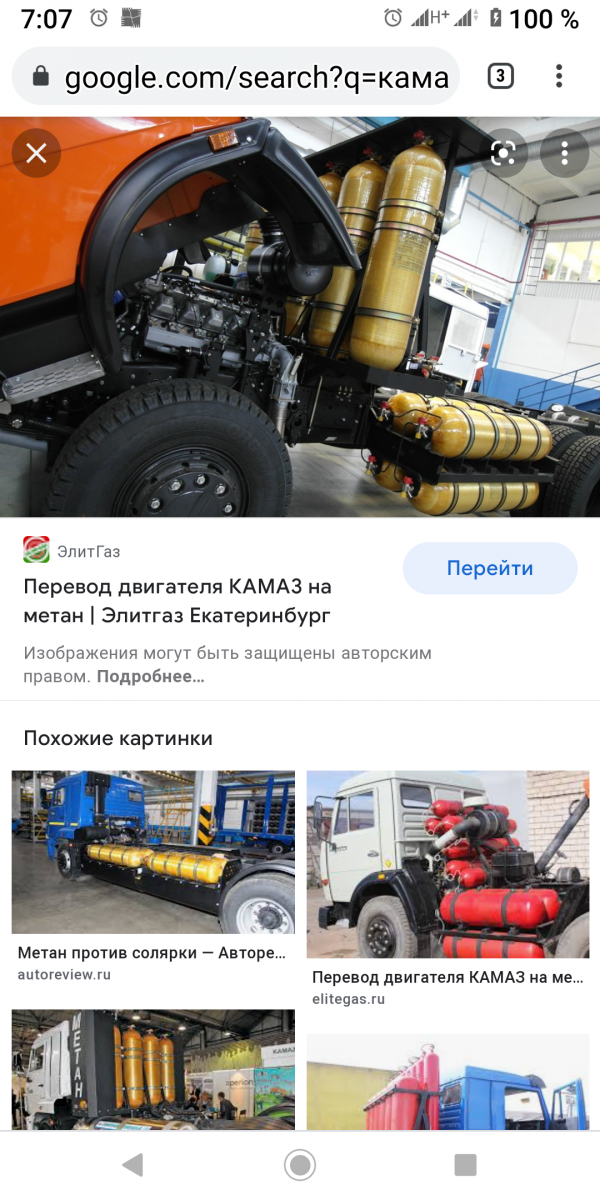The image size is (600, 1200).
Task: Open the Chrome browser menu
Action: 559,76
